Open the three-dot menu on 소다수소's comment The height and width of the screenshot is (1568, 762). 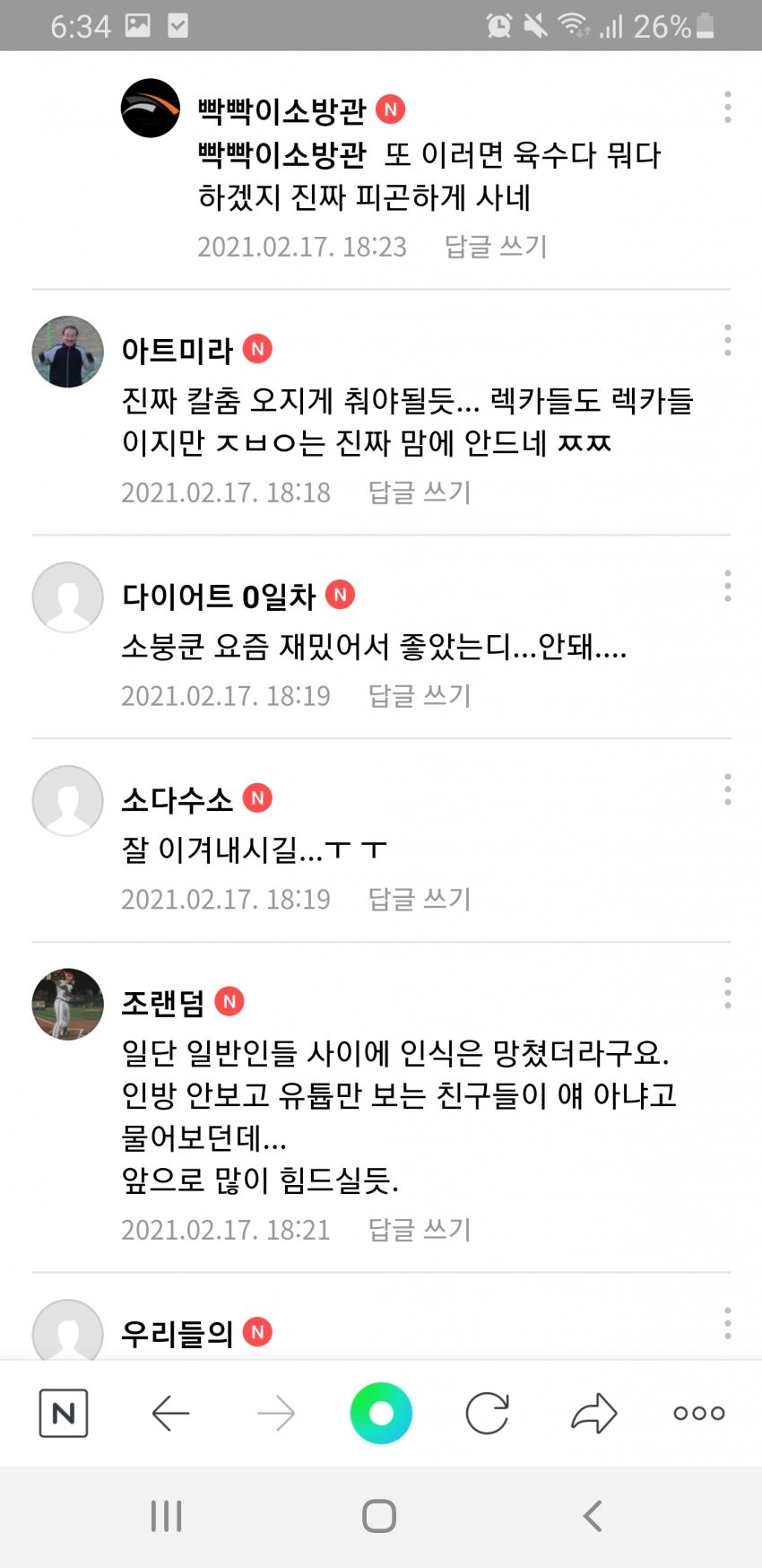pyautogui.click(x=727, y=789)
